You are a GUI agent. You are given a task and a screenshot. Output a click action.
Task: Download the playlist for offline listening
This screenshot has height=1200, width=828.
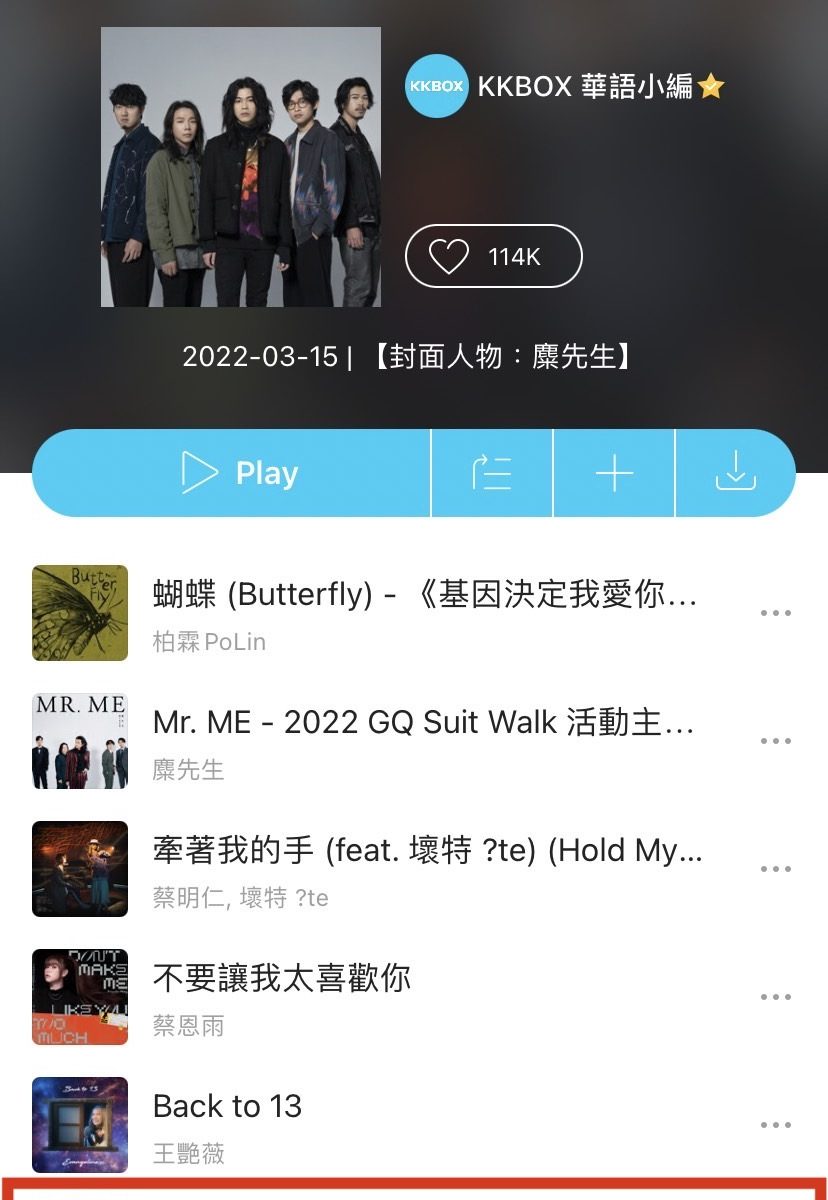click(x=735, y=473)
